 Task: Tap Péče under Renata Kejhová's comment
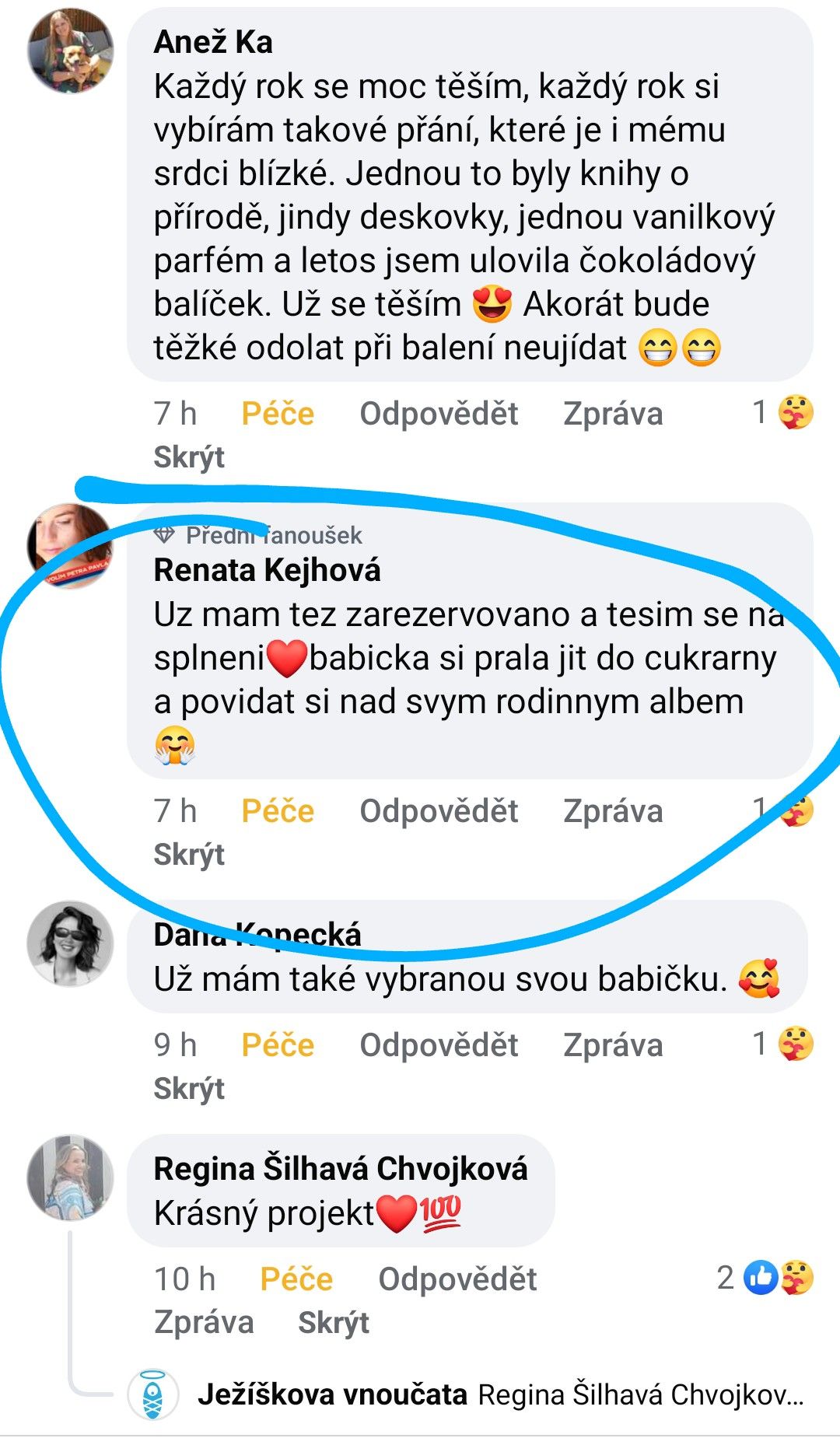pyautogui.click(x=278, y=811)
